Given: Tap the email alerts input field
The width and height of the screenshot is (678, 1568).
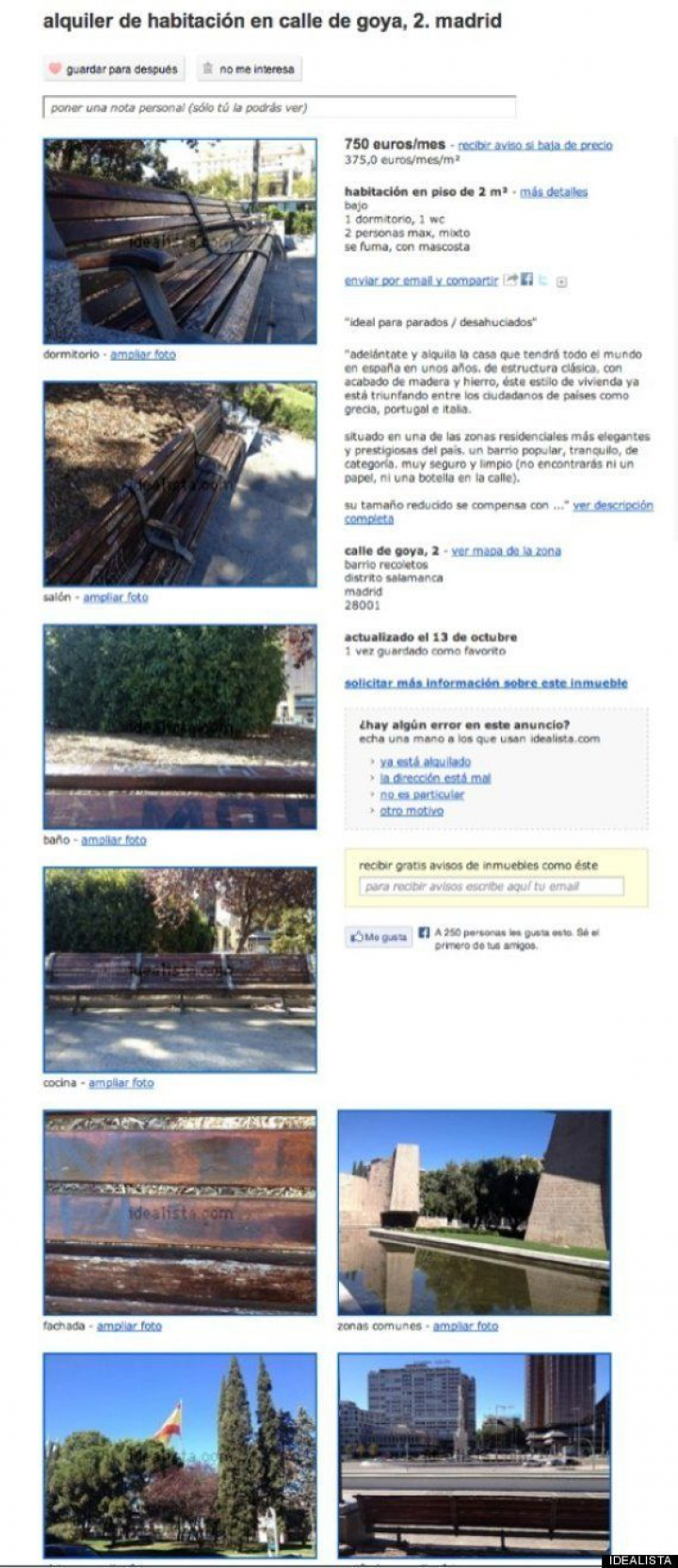Looking at the screenshot, I should (x=492, y=886).
